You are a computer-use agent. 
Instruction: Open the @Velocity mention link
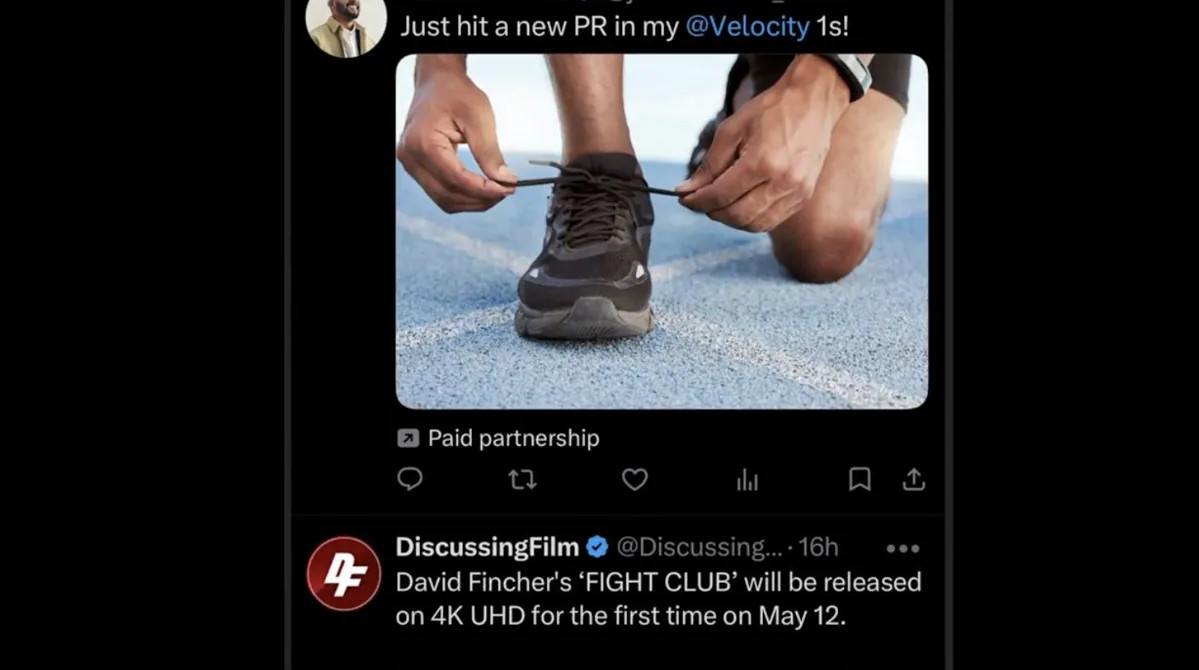pyautogui.click(x=747, y=26)
